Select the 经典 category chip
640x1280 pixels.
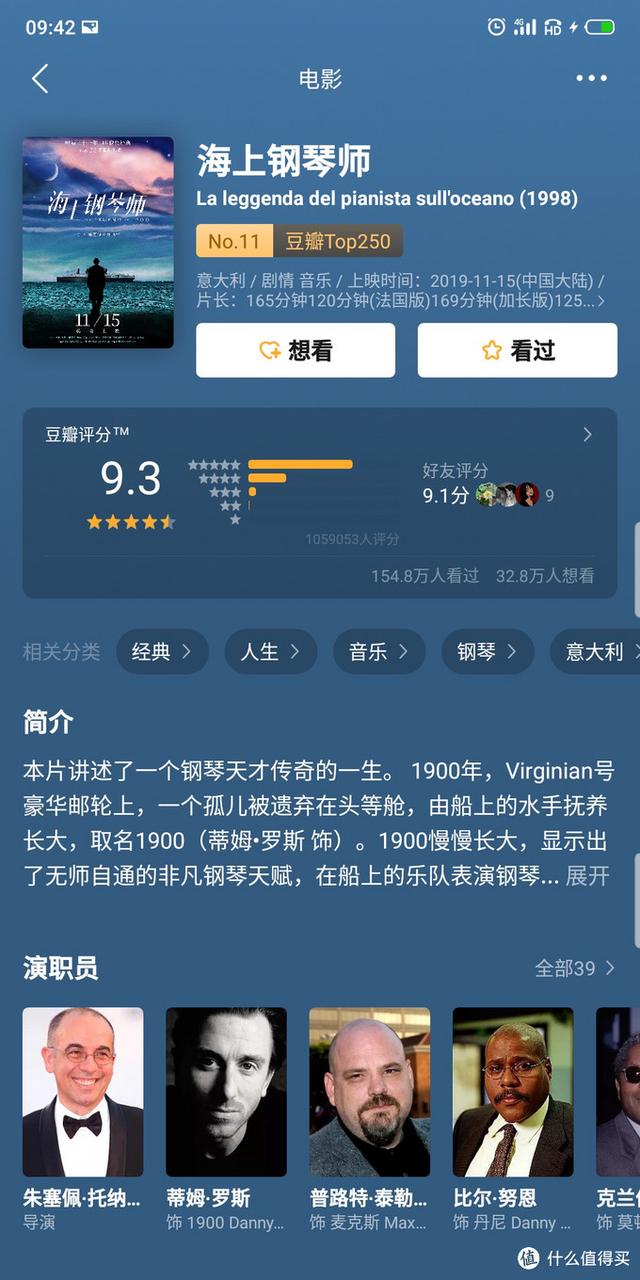[x=162, y=652]
